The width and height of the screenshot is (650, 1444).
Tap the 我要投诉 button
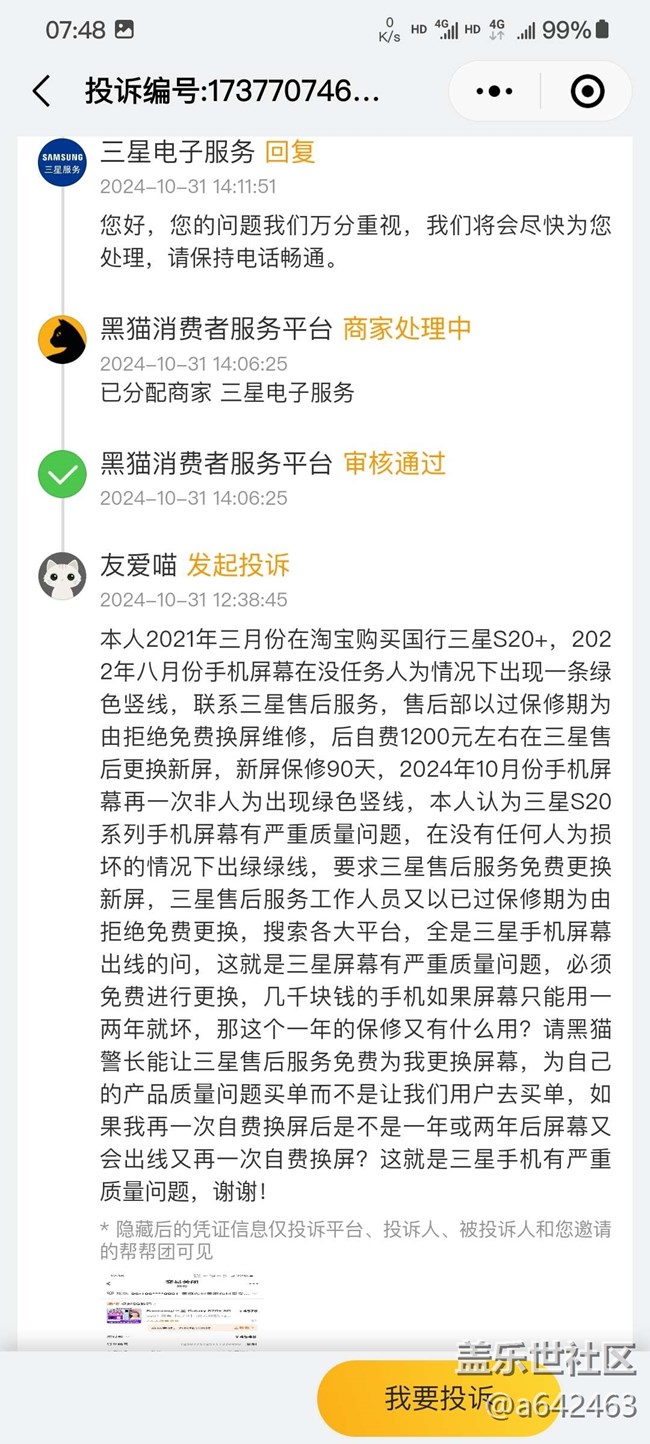[x=440, y=1397]
